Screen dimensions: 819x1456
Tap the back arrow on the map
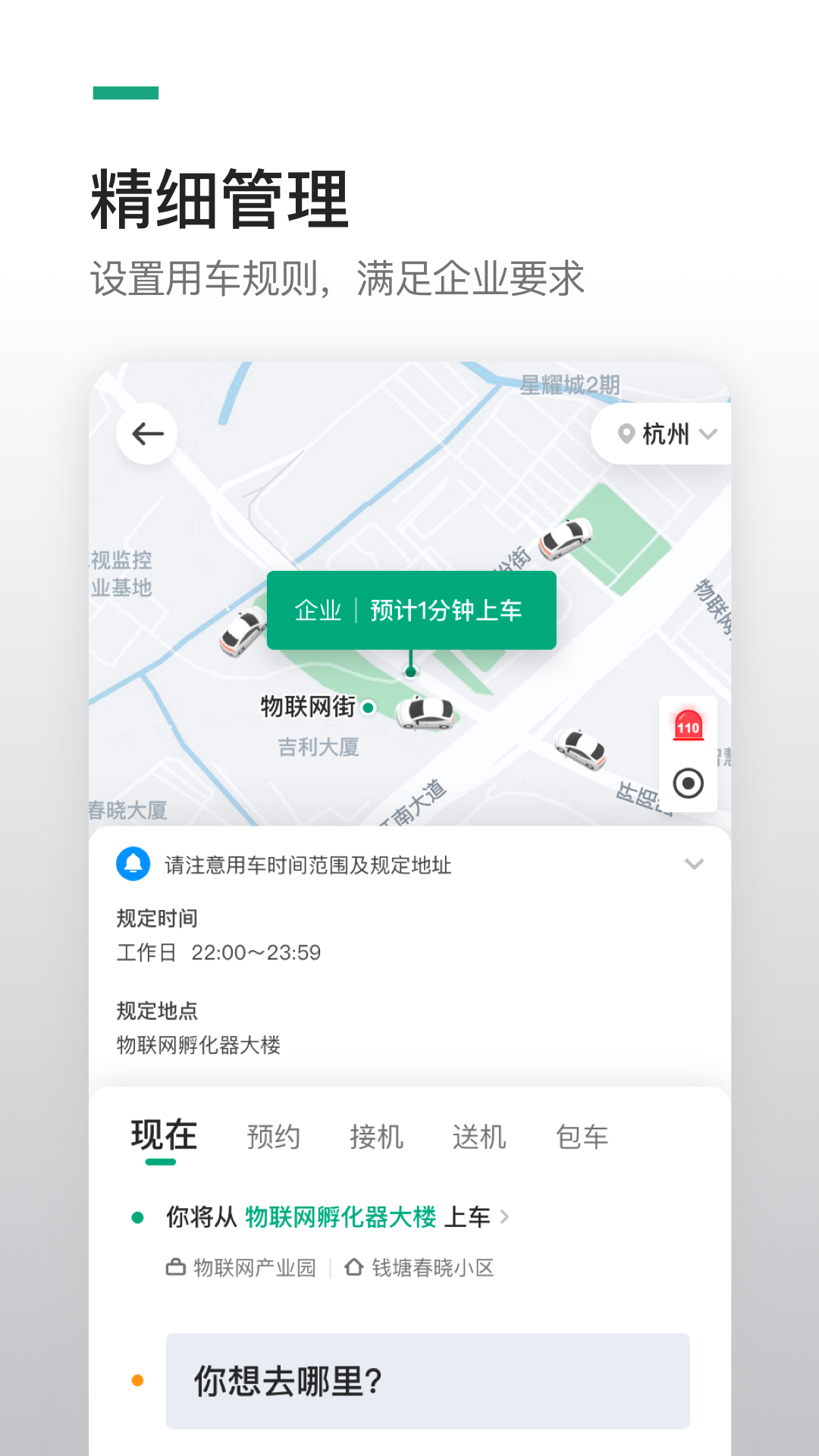coord(146,433)
